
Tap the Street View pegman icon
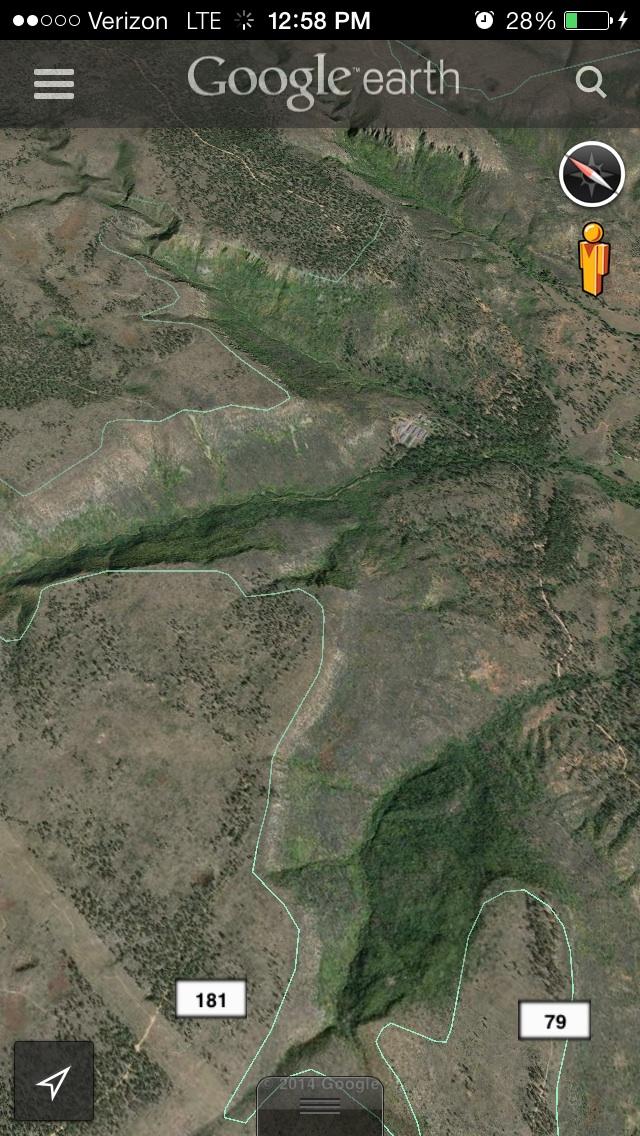(x=594, y=259)
